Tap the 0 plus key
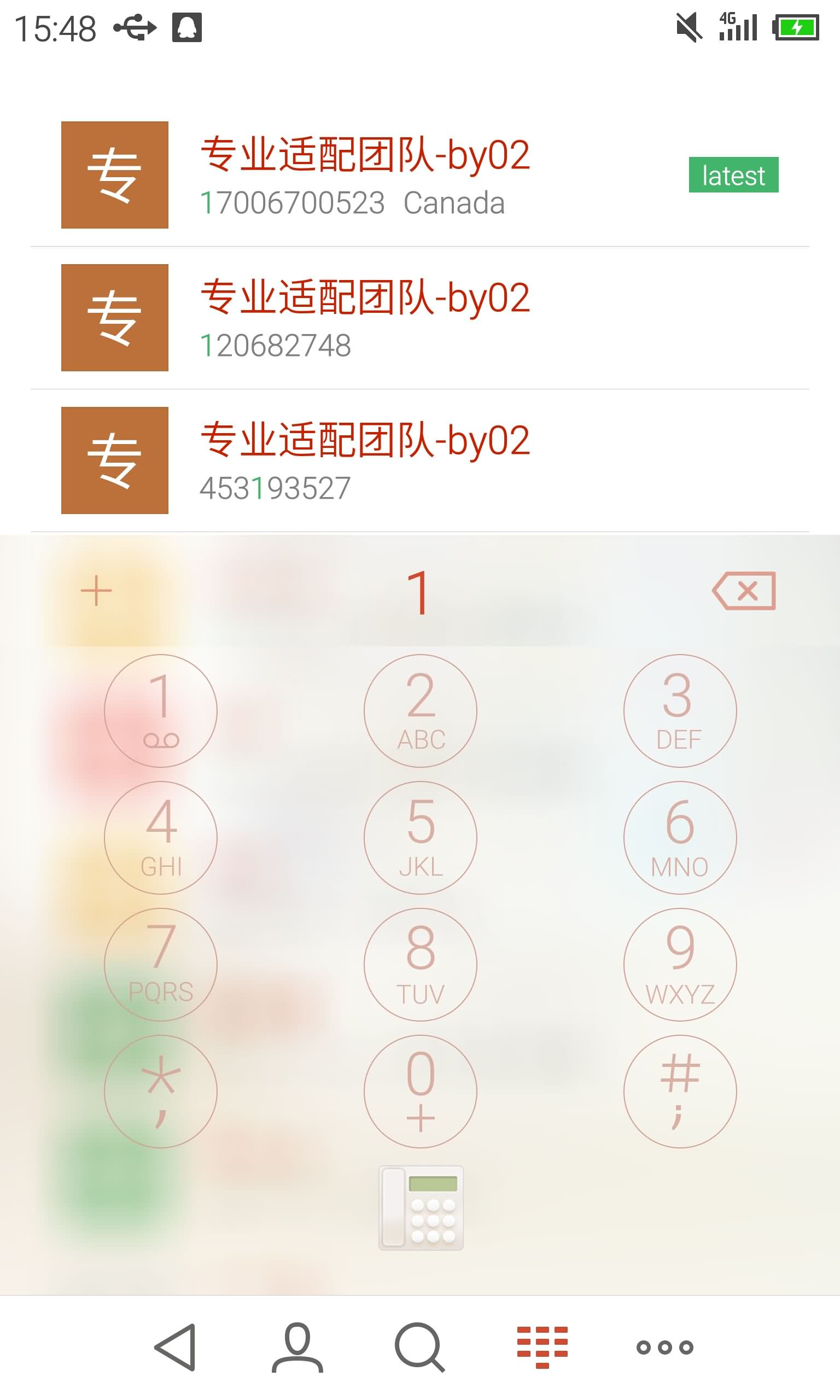Viewport: 840px width, 1400px height. (421, 1091)
